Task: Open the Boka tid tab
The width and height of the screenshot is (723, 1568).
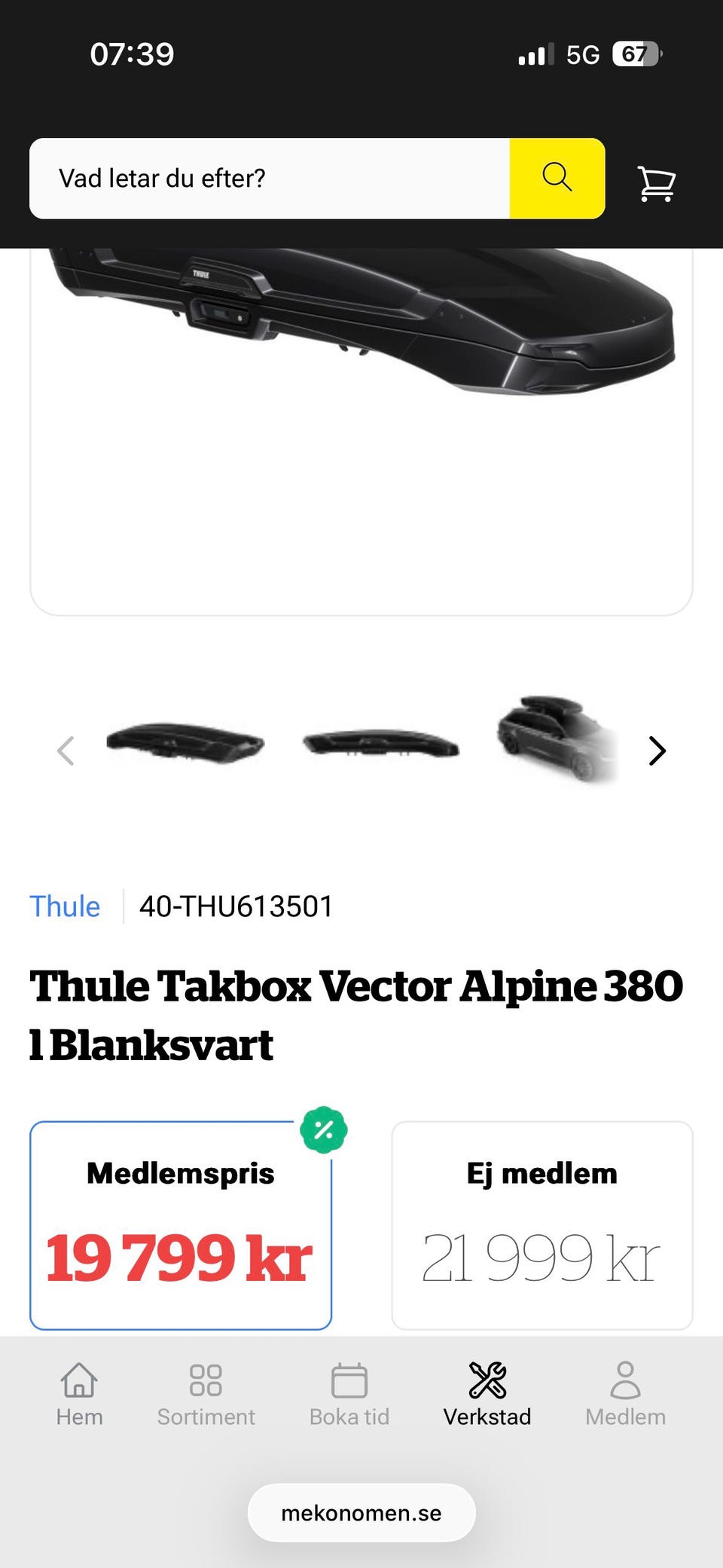Action: [349, 1394]
